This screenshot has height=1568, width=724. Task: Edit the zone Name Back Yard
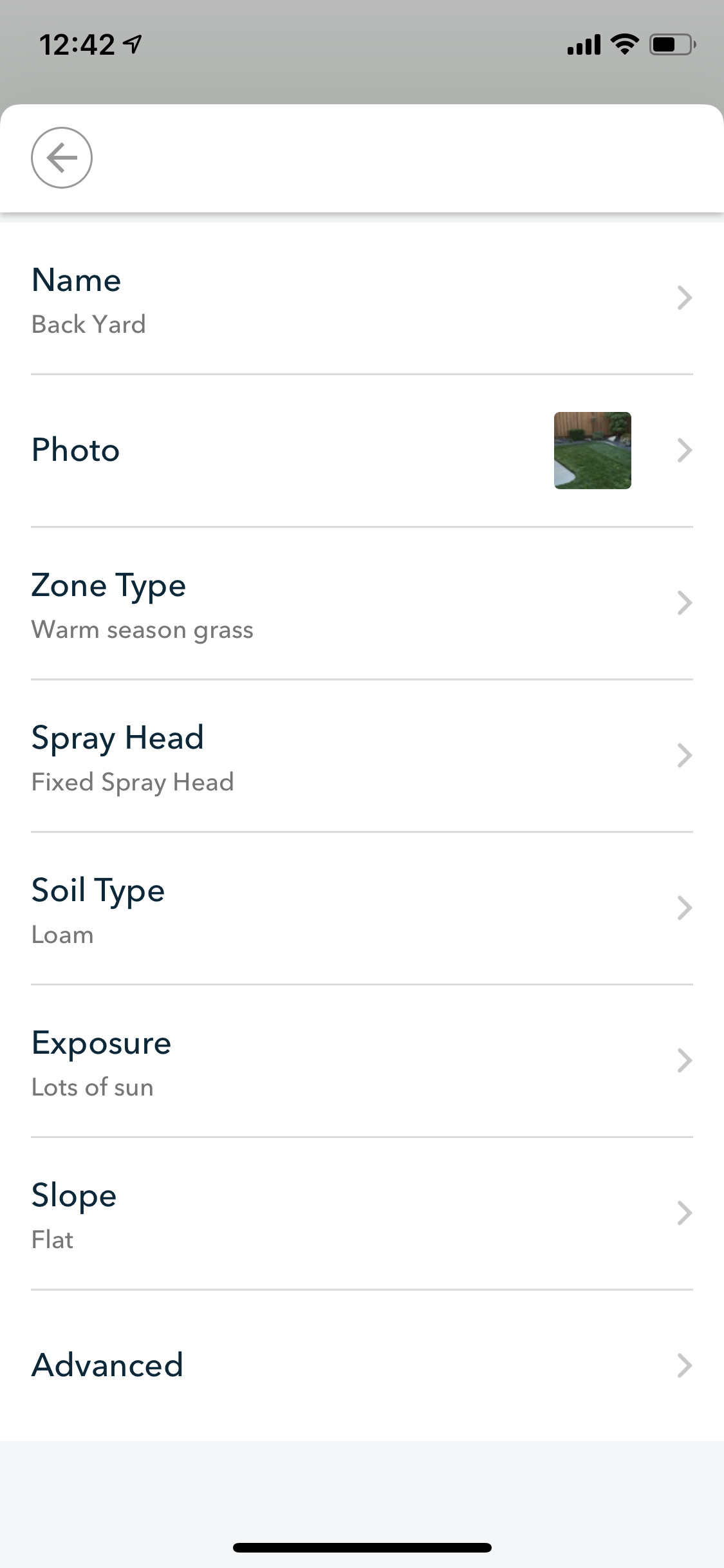362,299
